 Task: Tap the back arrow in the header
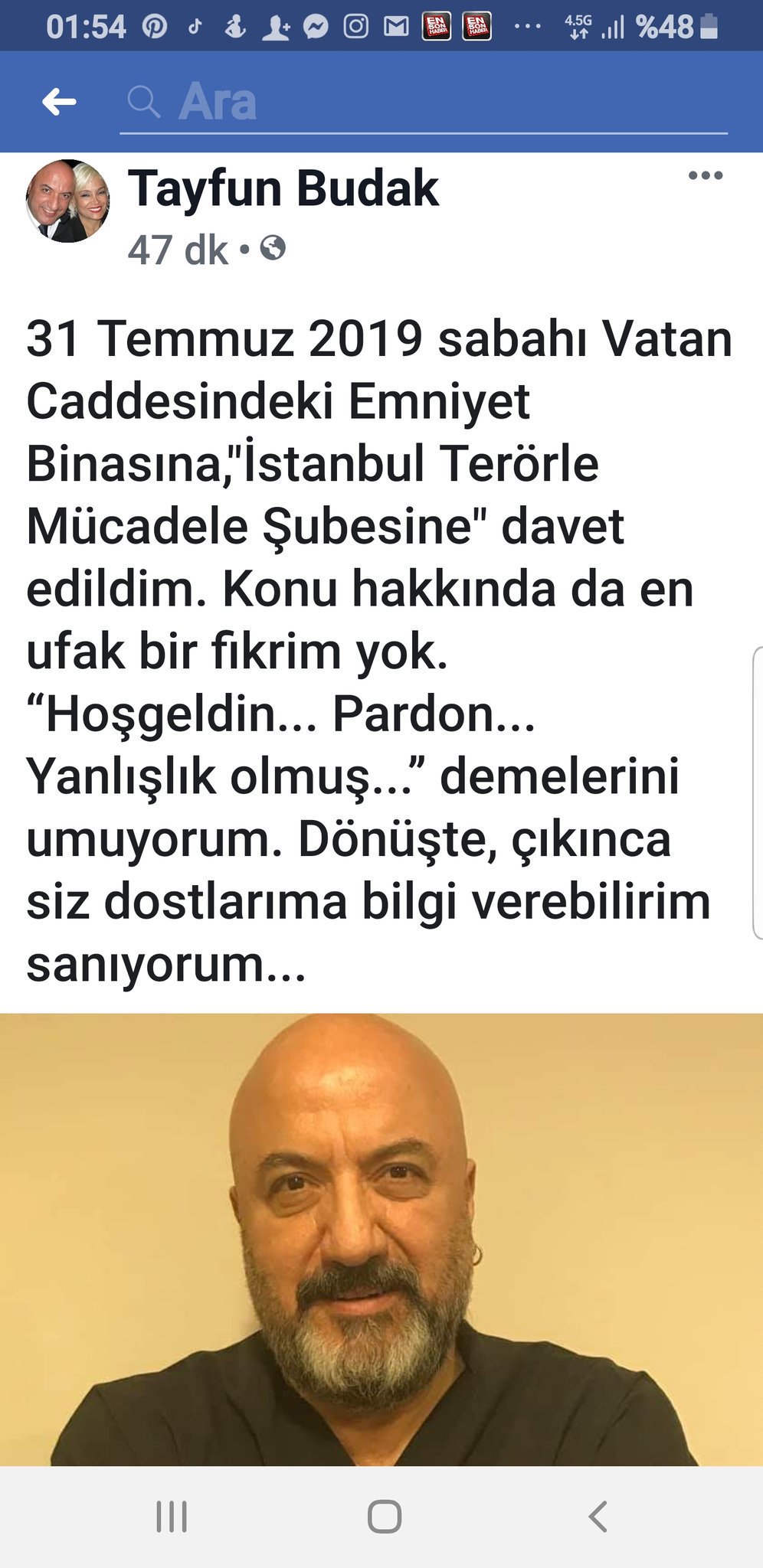tap(59, 102)
